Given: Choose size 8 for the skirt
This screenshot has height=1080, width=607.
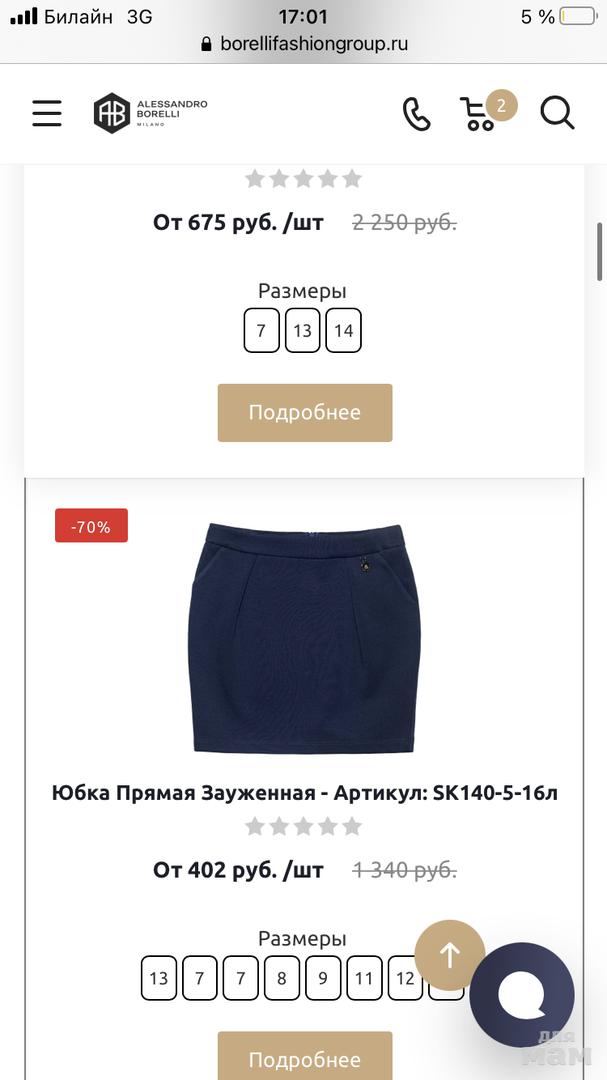Looking at the screenshot, I should pos(282,979).
